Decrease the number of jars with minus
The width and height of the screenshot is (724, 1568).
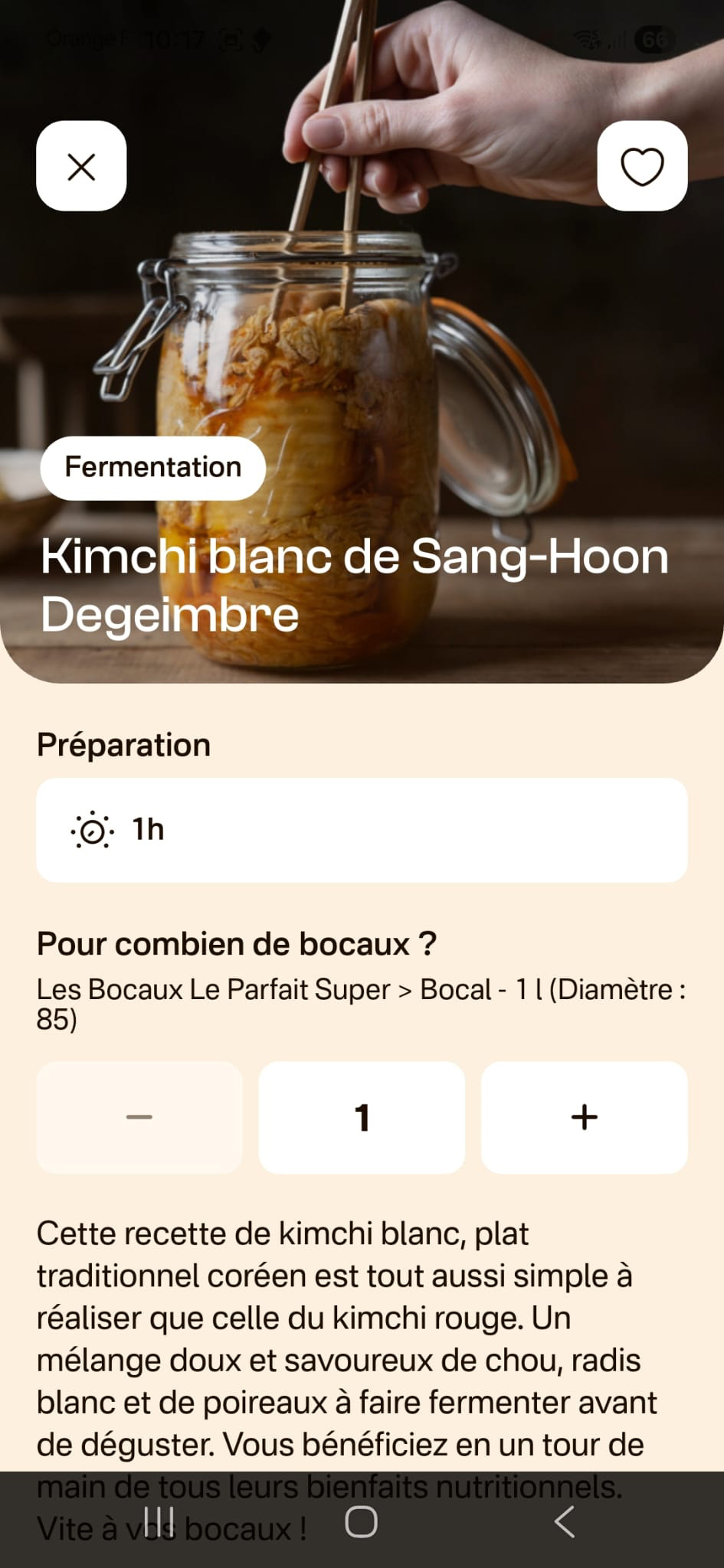coord(139,1117)
